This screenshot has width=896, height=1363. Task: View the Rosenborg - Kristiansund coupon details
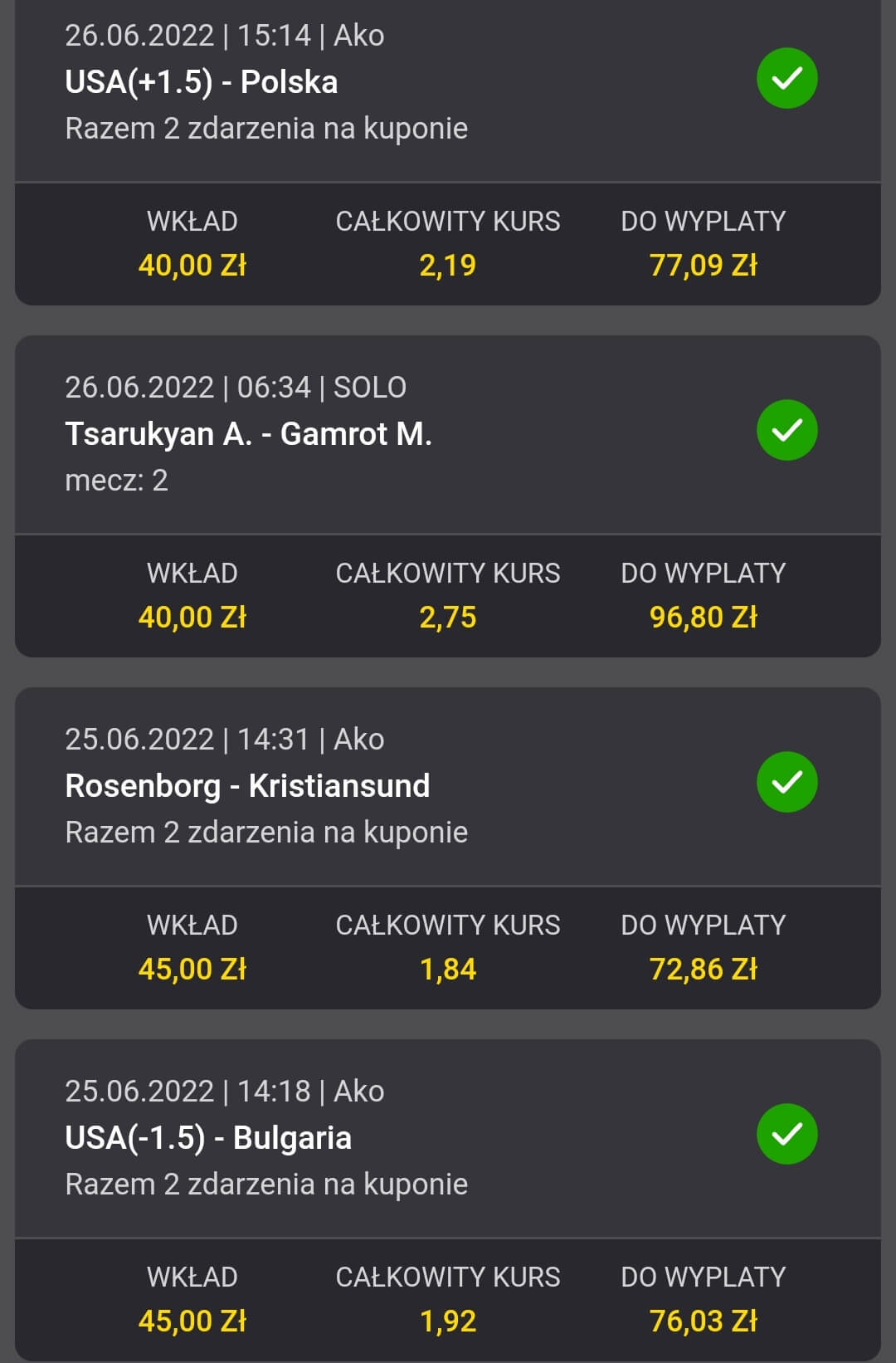(247, 786)
